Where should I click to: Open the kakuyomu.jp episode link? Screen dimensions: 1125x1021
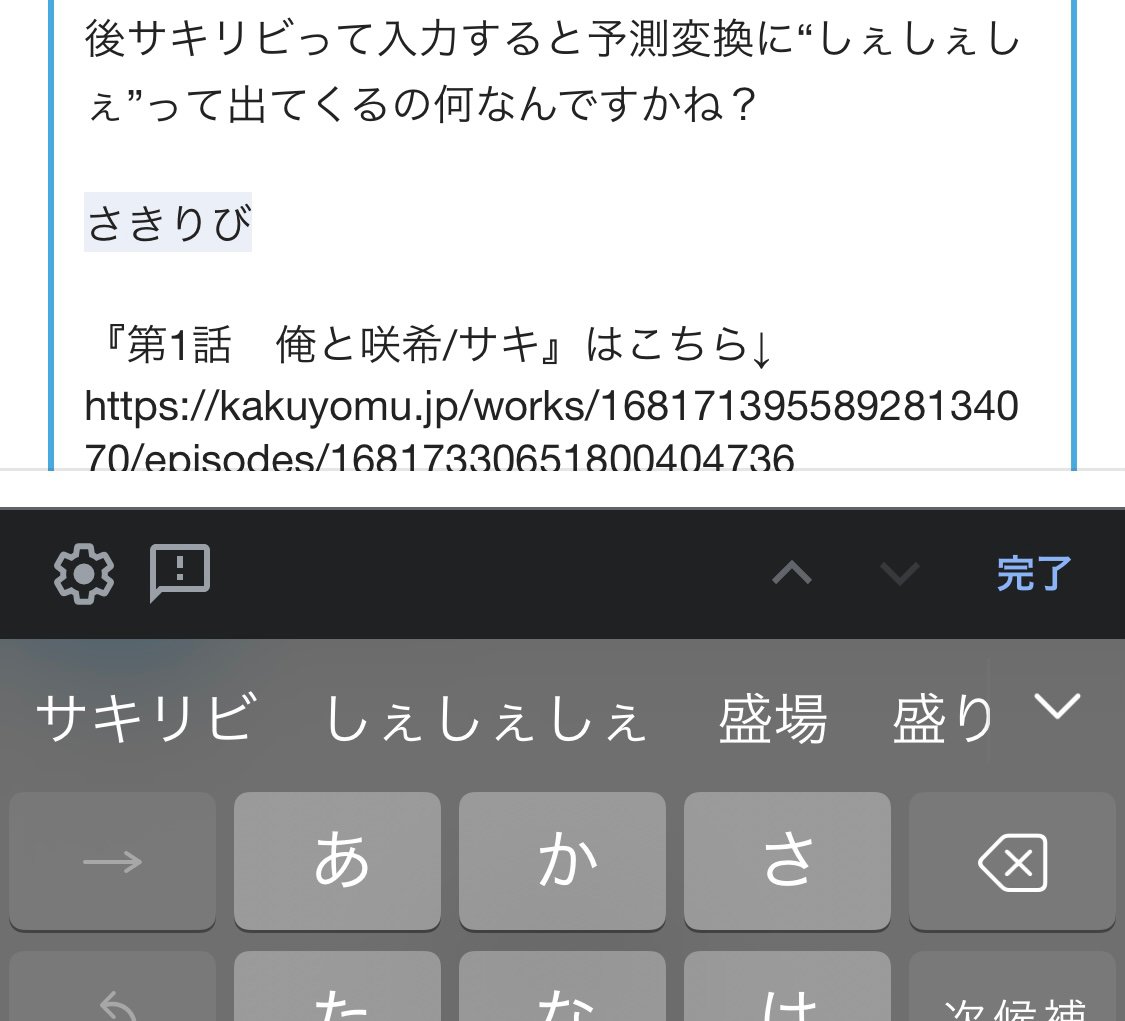[551, 408]
